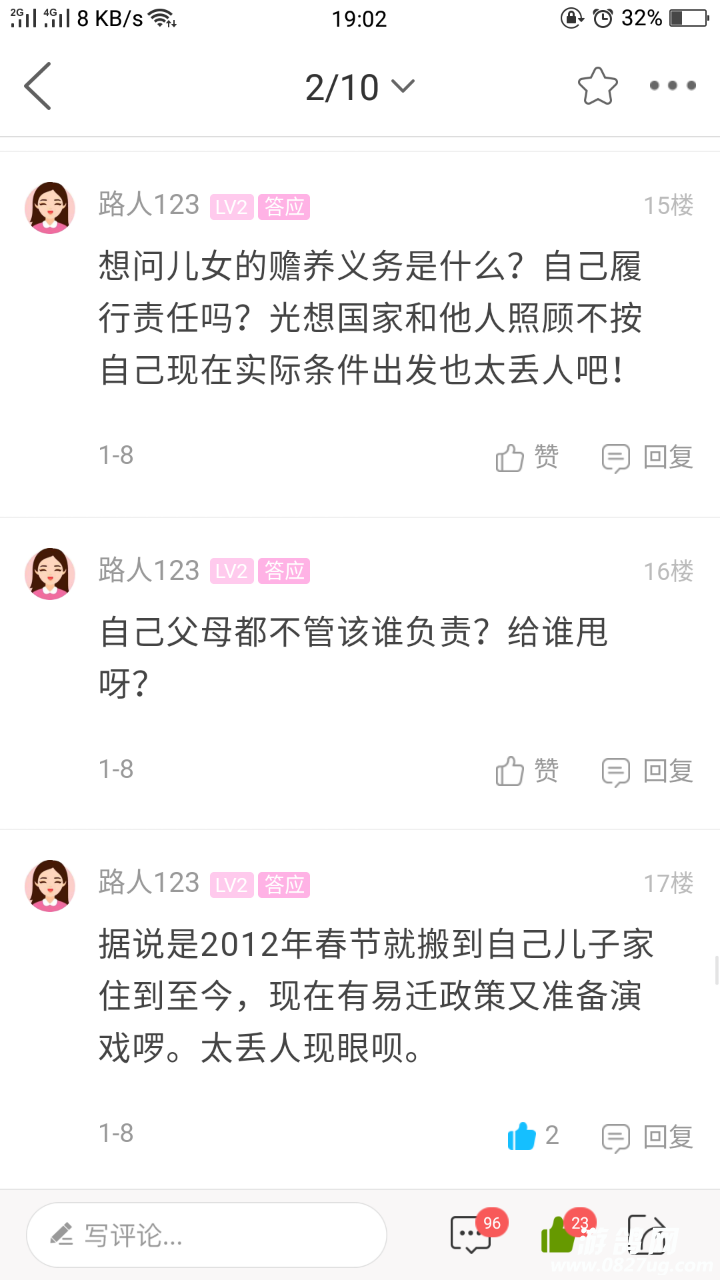Go back using the top-left arrow
720x1280 pixels.
pyautogui.click(x=38, y=86)
